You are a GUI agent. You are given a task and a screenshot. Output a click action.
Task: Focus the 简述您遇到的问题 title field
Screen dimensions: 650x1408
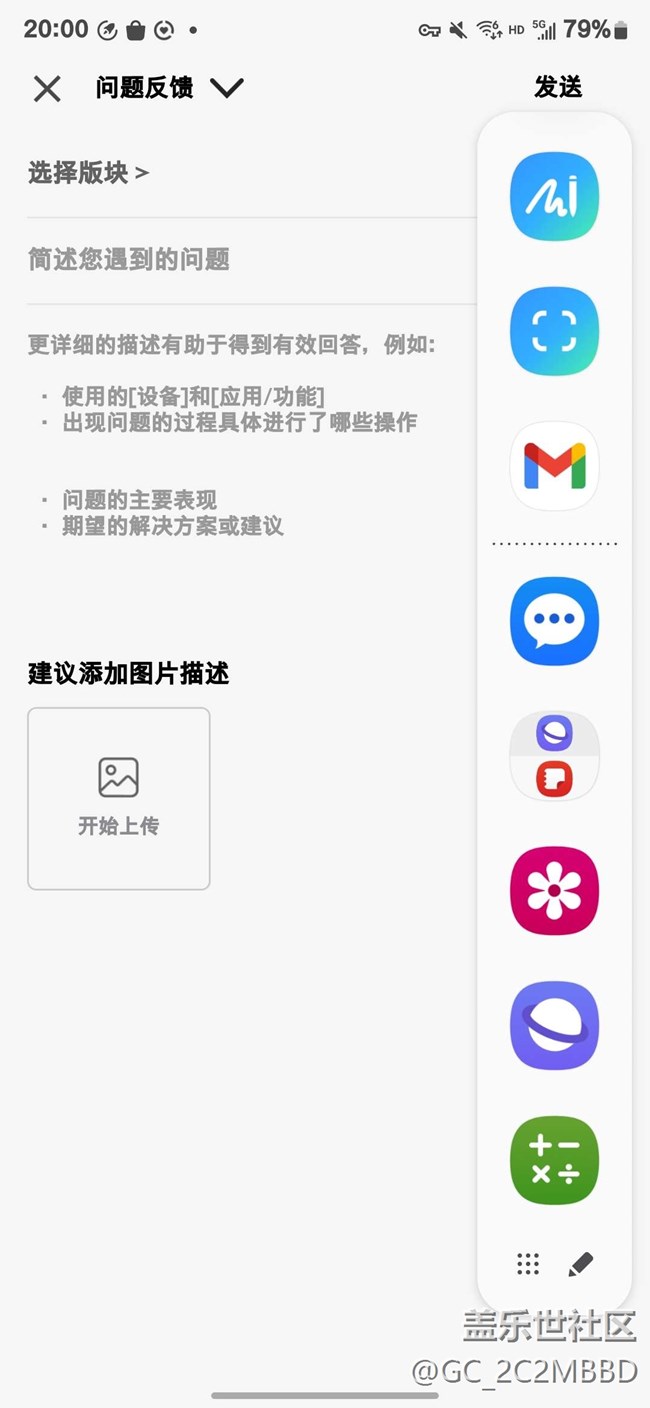pos(252,260)
